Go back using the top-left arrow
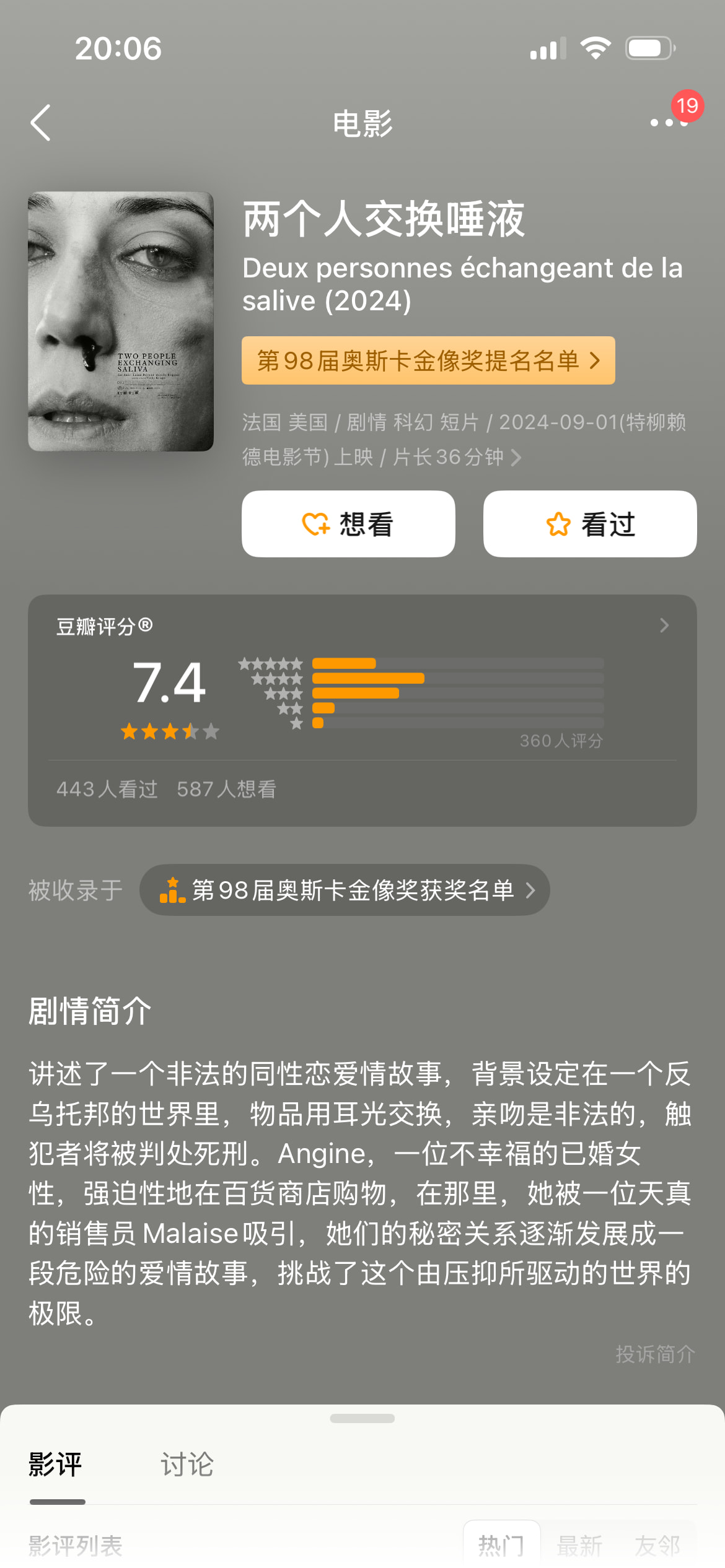 coord(41,123)
